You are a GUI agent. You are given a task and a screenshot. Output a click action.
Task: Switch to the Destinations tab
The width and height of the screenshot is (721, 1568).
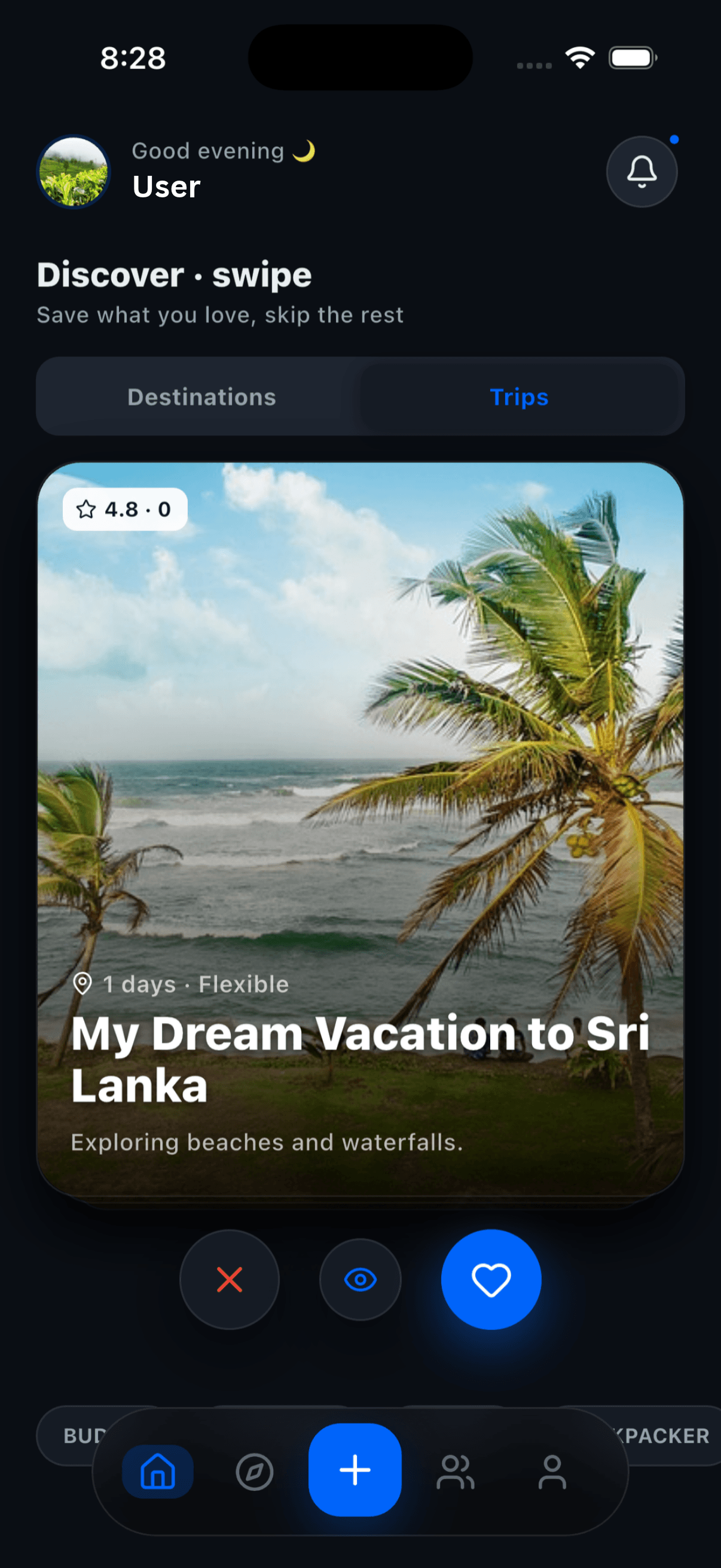(x=201, y=397)
